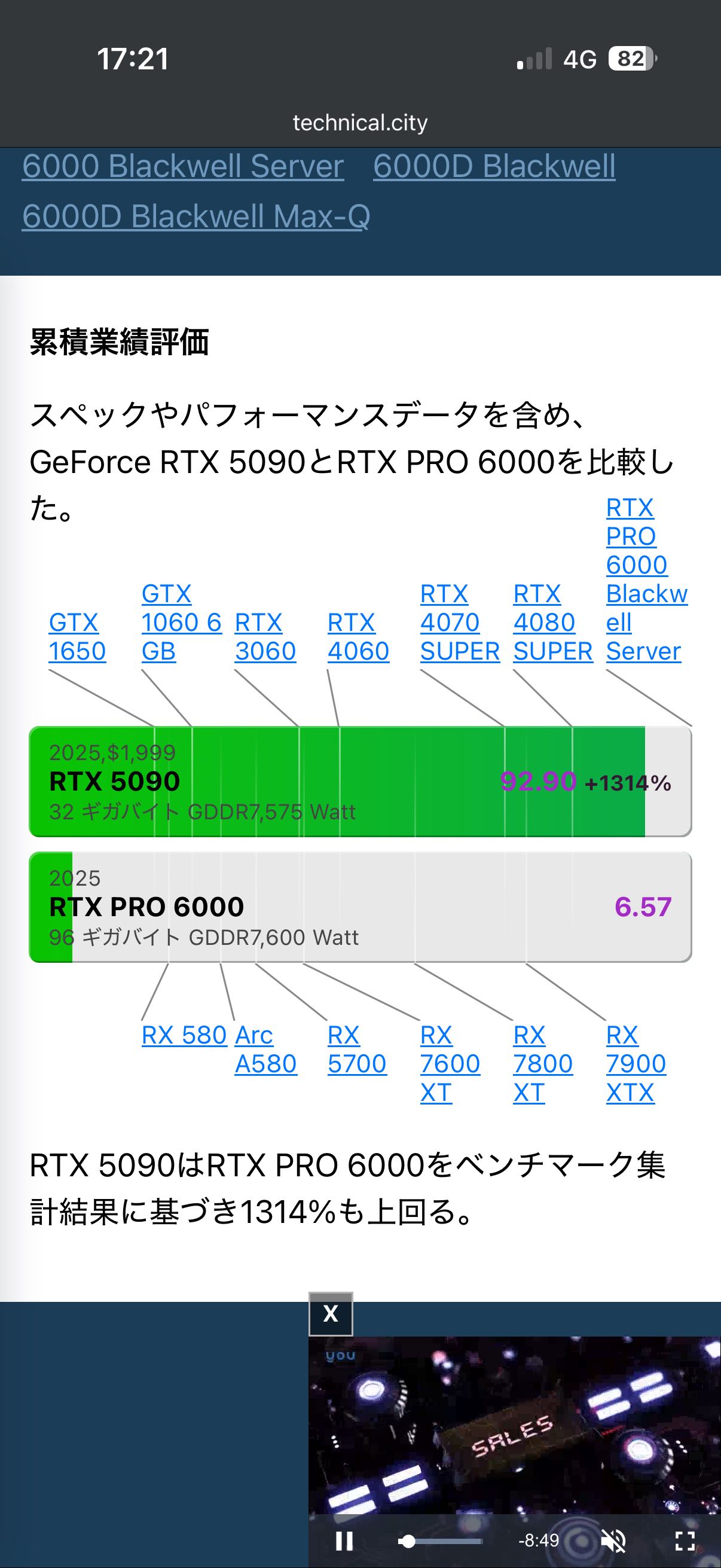This screenshot has height=1568, width=721.
Task: Open the RX 5700 link
Action: [356, 1050]
